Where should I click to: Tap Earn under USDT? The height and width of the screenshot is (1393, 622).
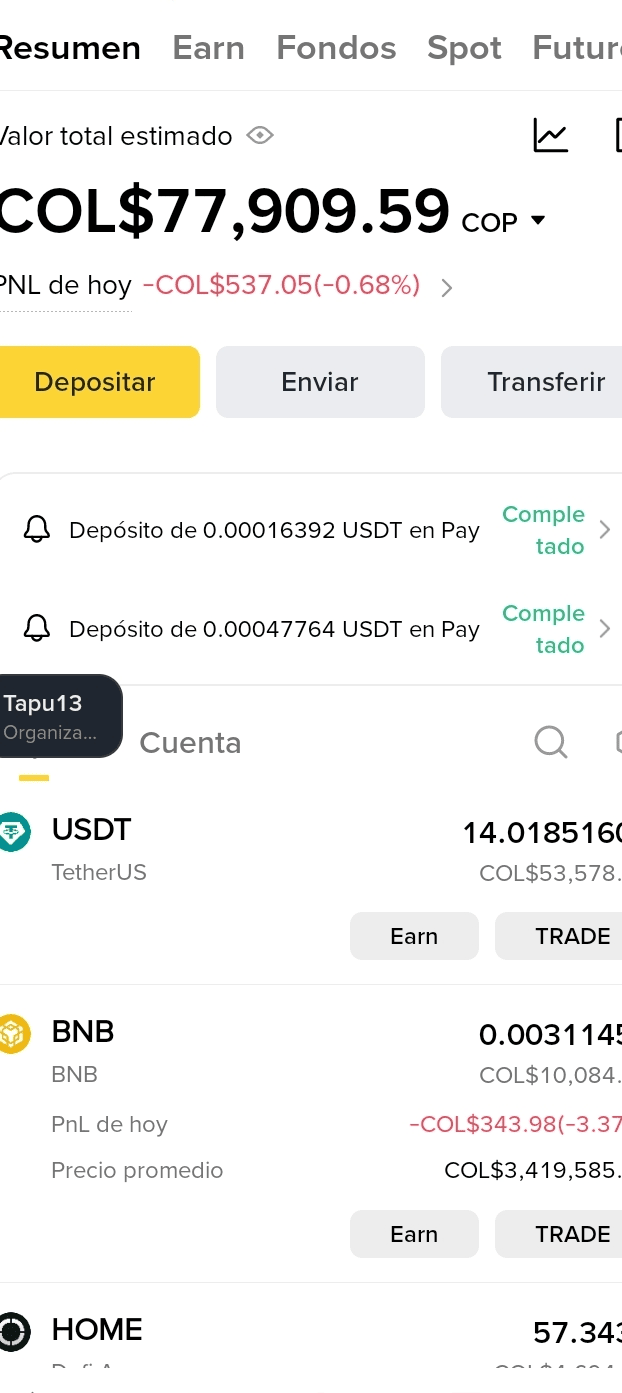(414, 936)
